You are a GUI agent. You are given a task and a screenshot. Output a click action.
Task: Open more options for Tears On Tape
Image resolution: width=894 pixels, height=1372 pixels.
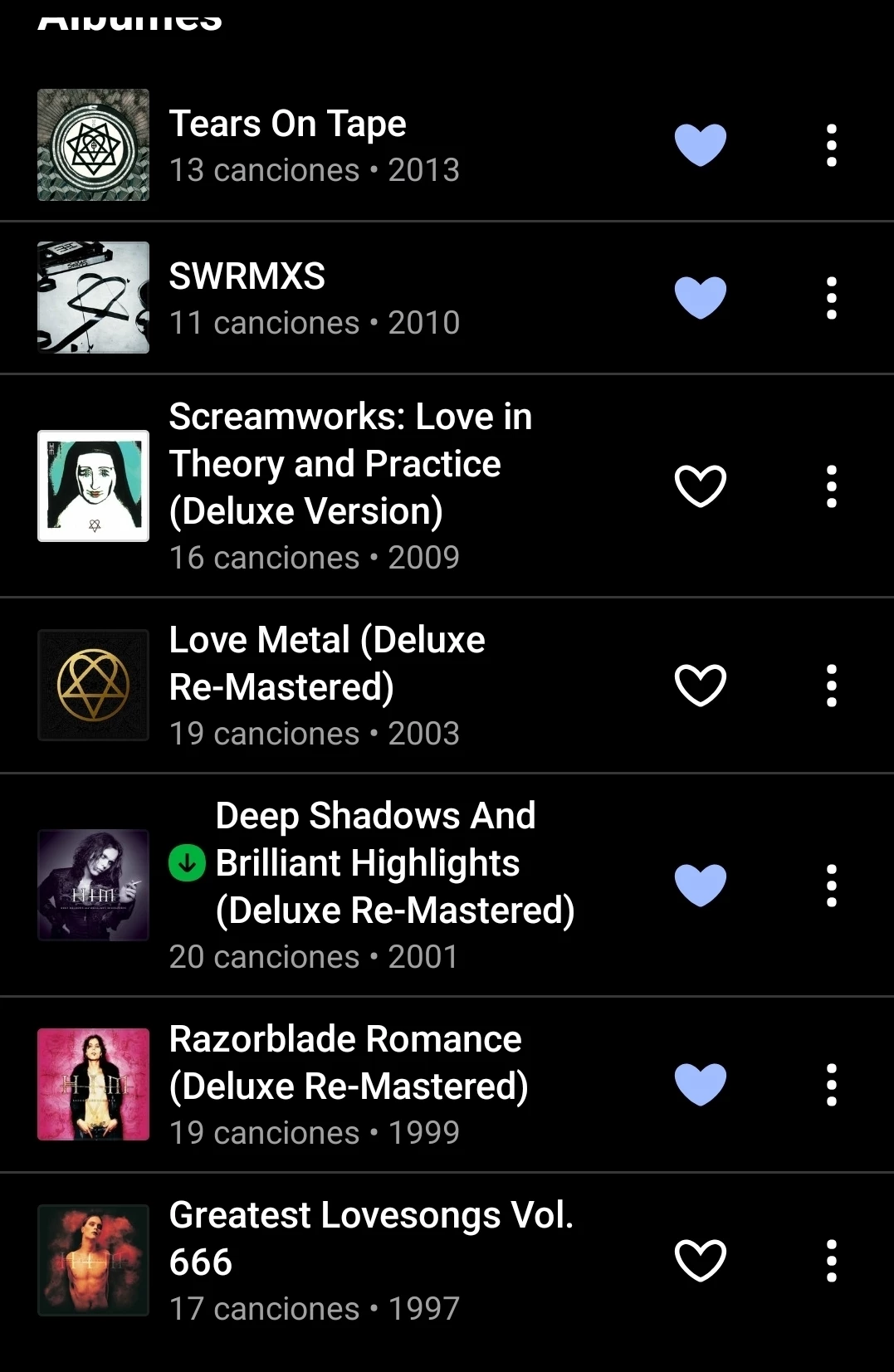click(x=831, y=145)
